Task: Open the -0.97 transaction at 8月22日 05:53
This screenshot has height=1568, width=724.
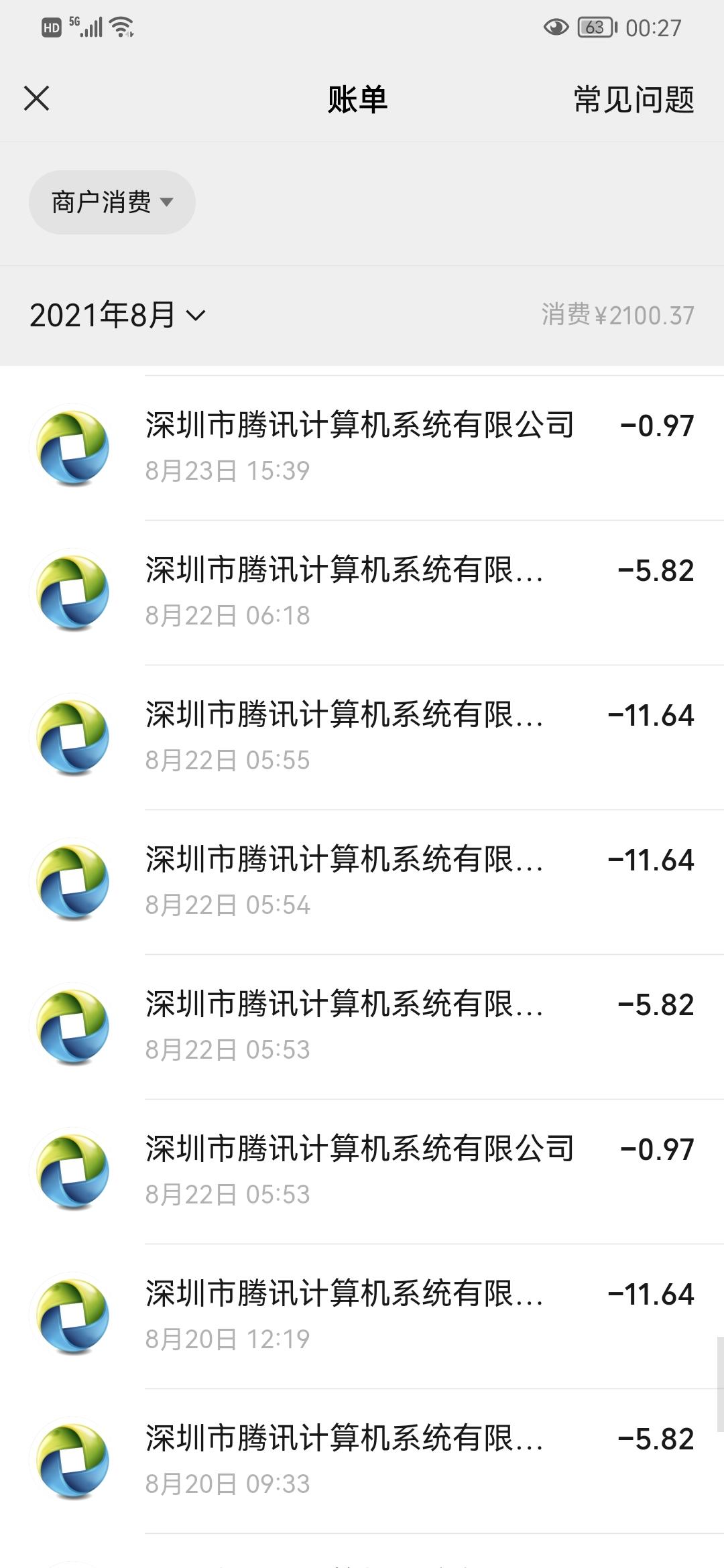Action: (362, 1171)
